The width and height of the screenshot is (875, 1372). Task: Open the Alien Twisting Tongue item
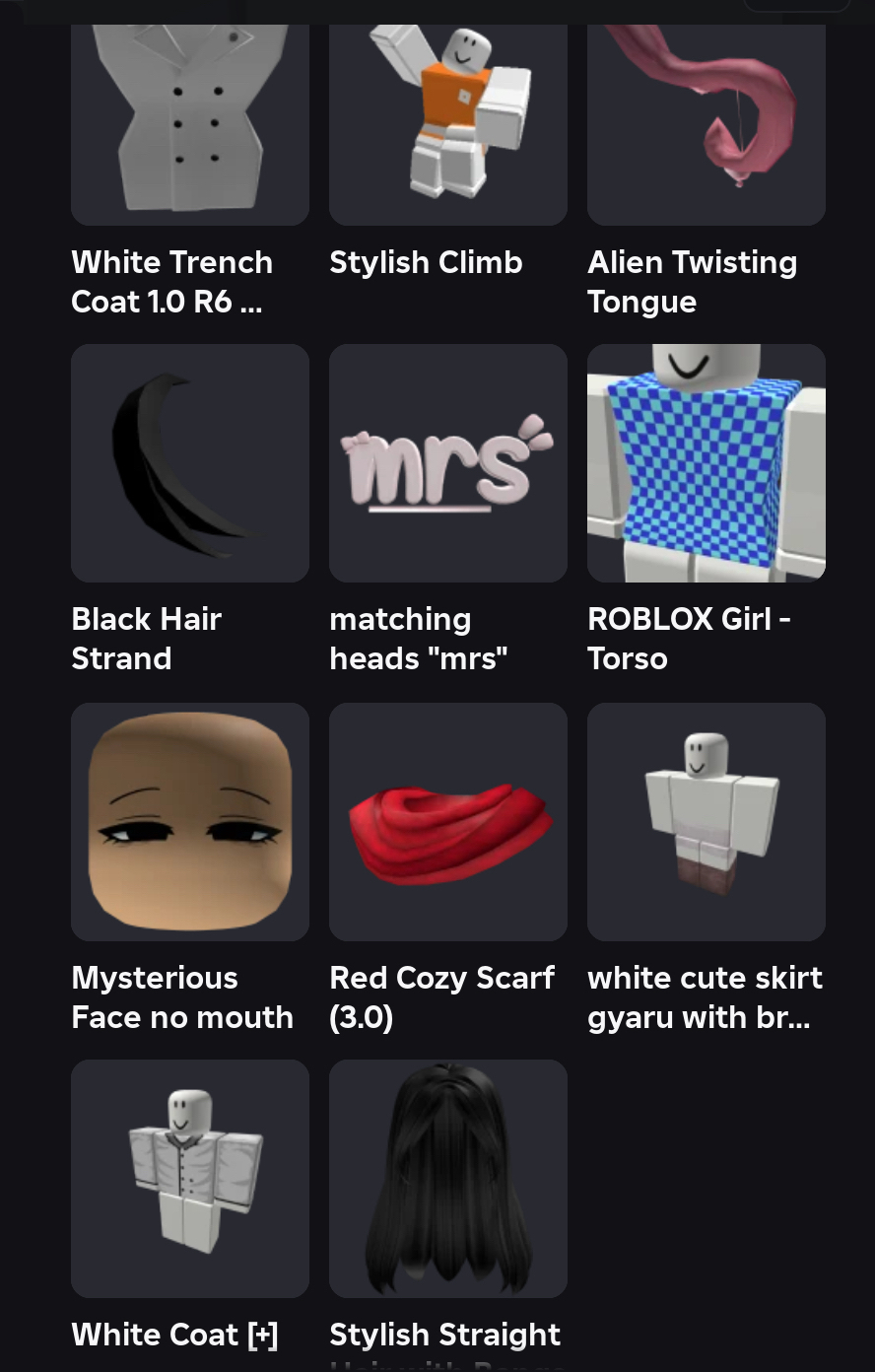[x=706, y=123]
